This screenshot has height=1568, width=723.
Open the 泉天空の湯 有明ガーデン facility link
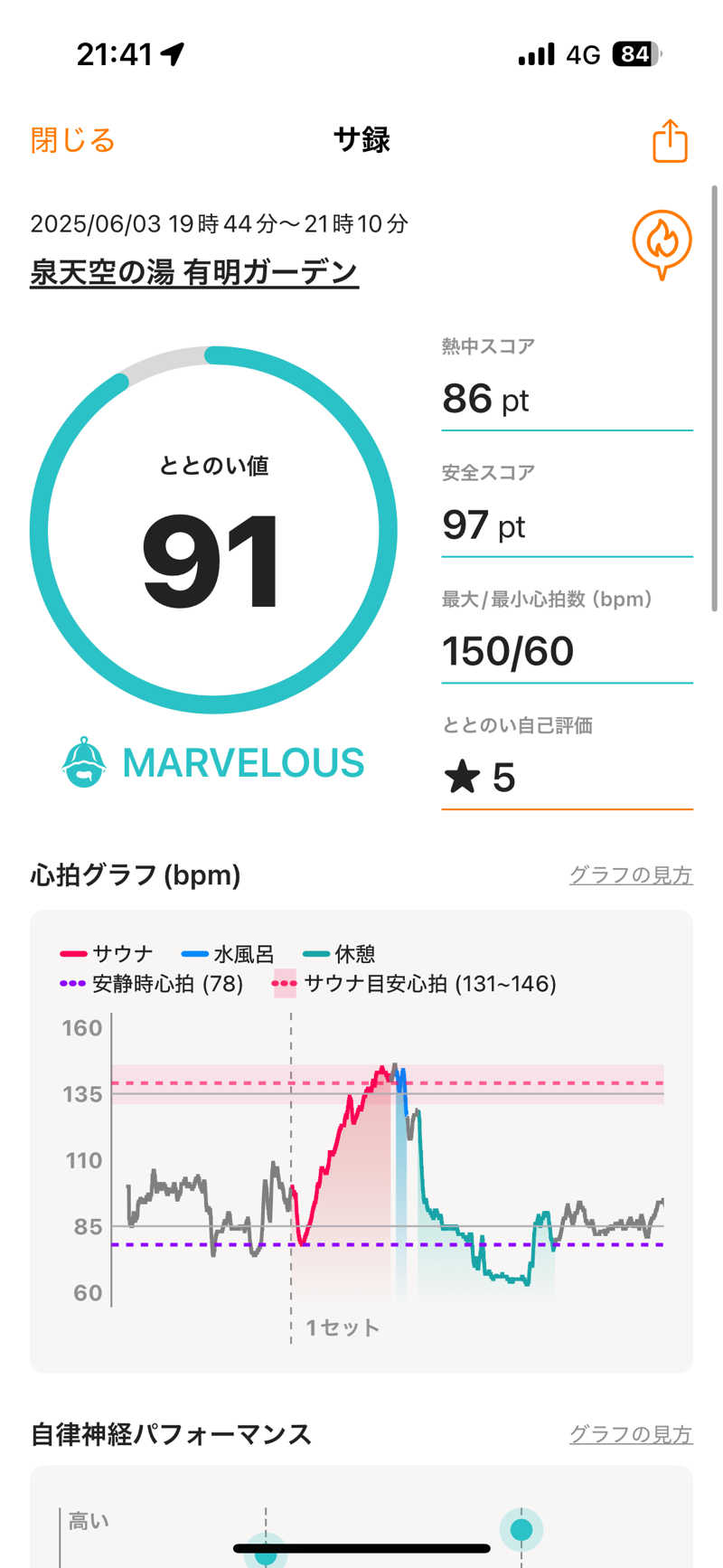[x=194, y=272]
